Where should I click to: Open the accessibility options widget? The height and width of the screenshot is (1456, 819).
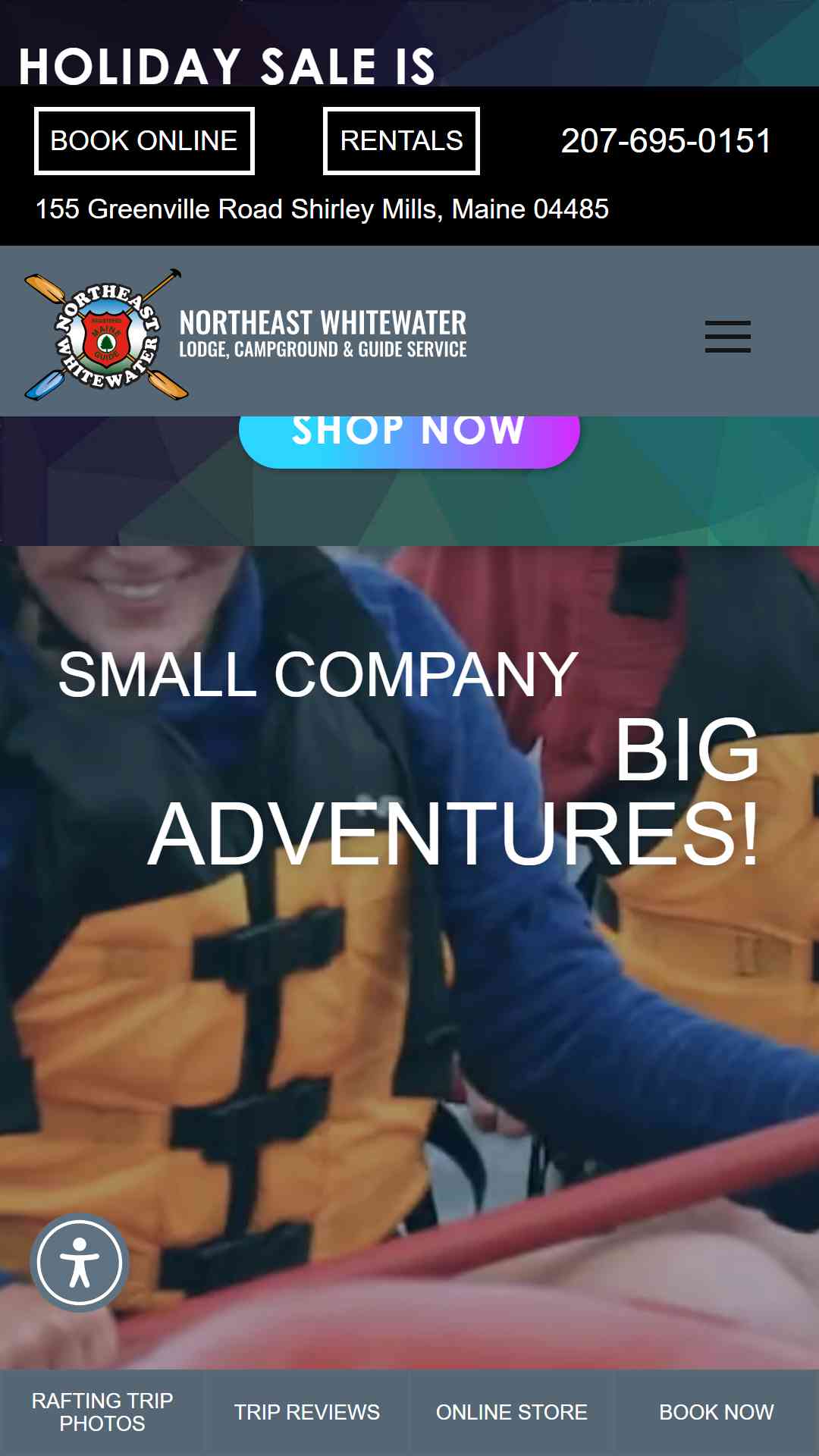point(80,1263)
